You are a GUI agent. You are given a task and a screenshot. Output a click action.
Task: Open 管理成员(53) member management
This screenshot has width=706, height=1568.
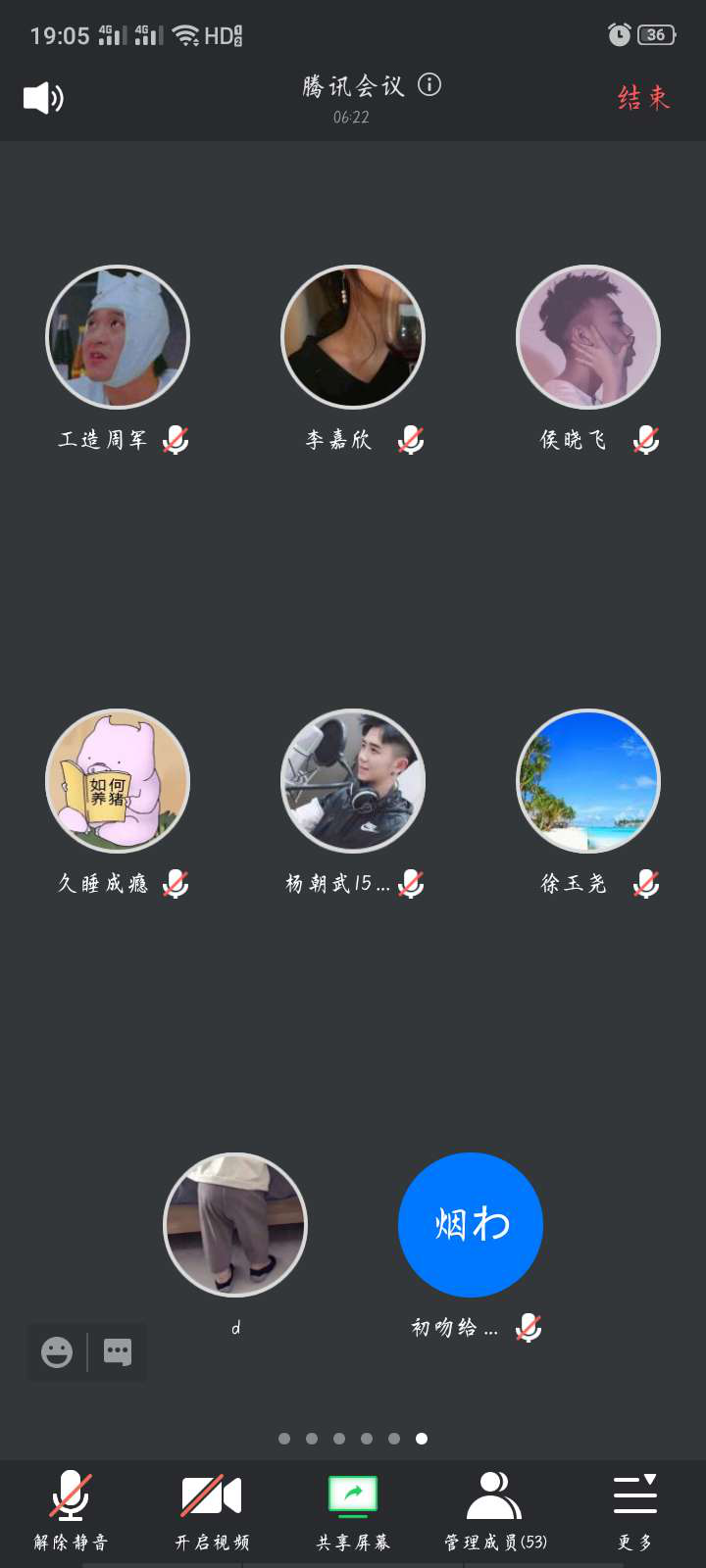pos(494,1509)
